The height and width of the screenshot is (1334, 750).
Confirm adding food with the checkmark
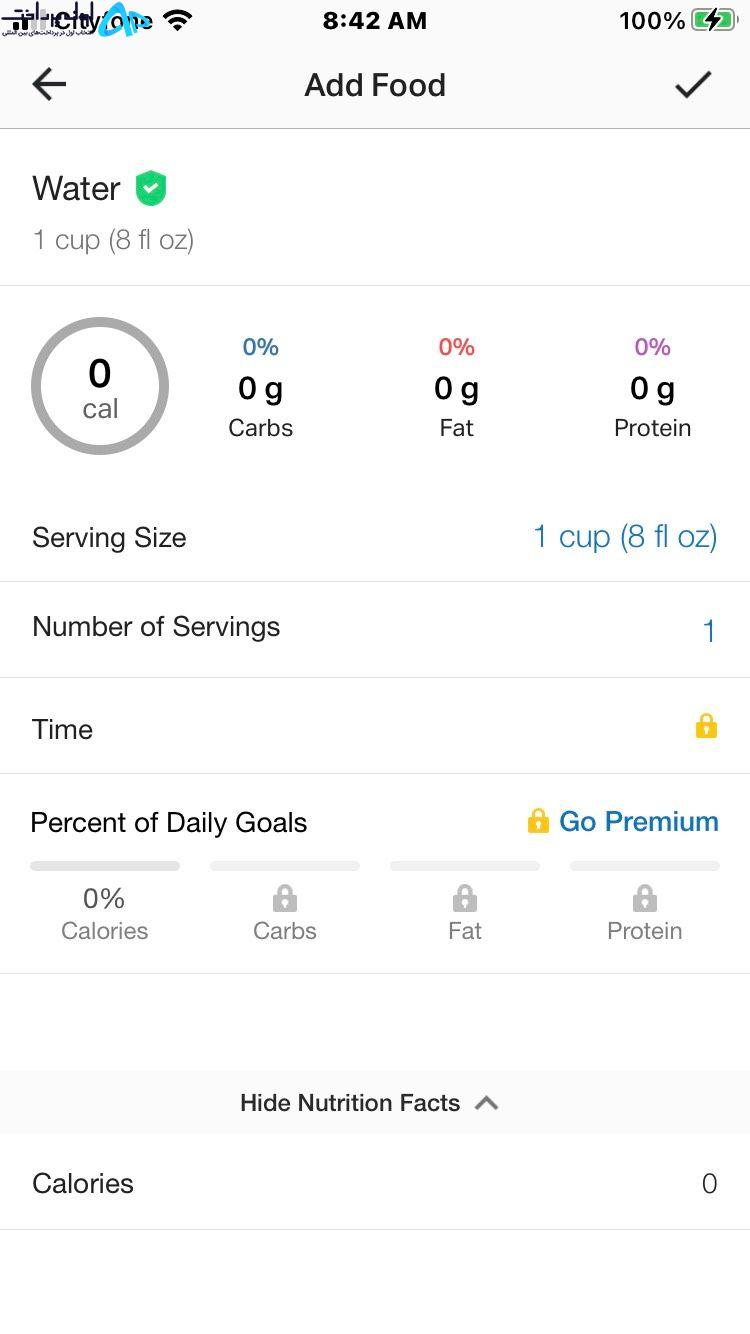pos(693,85)
